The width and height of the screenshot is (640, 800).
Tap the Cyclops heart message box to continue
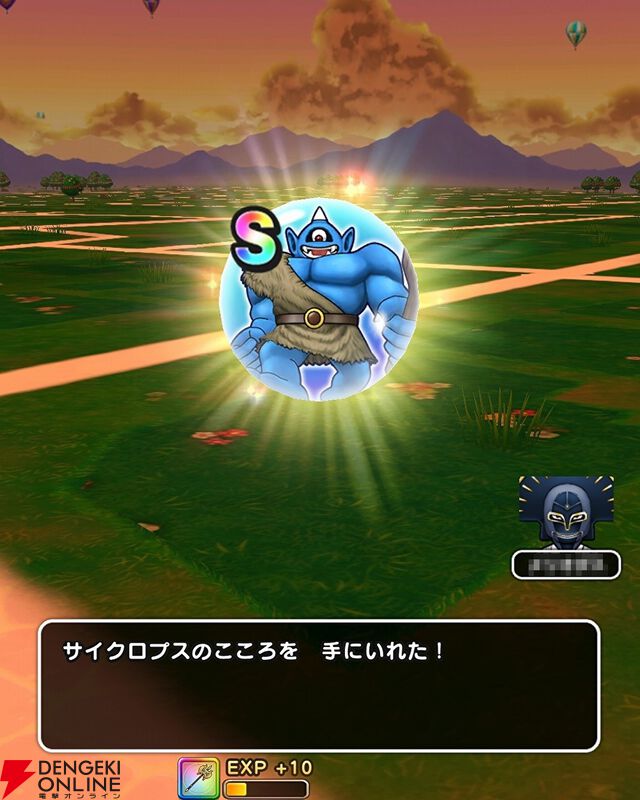[318, 685]
